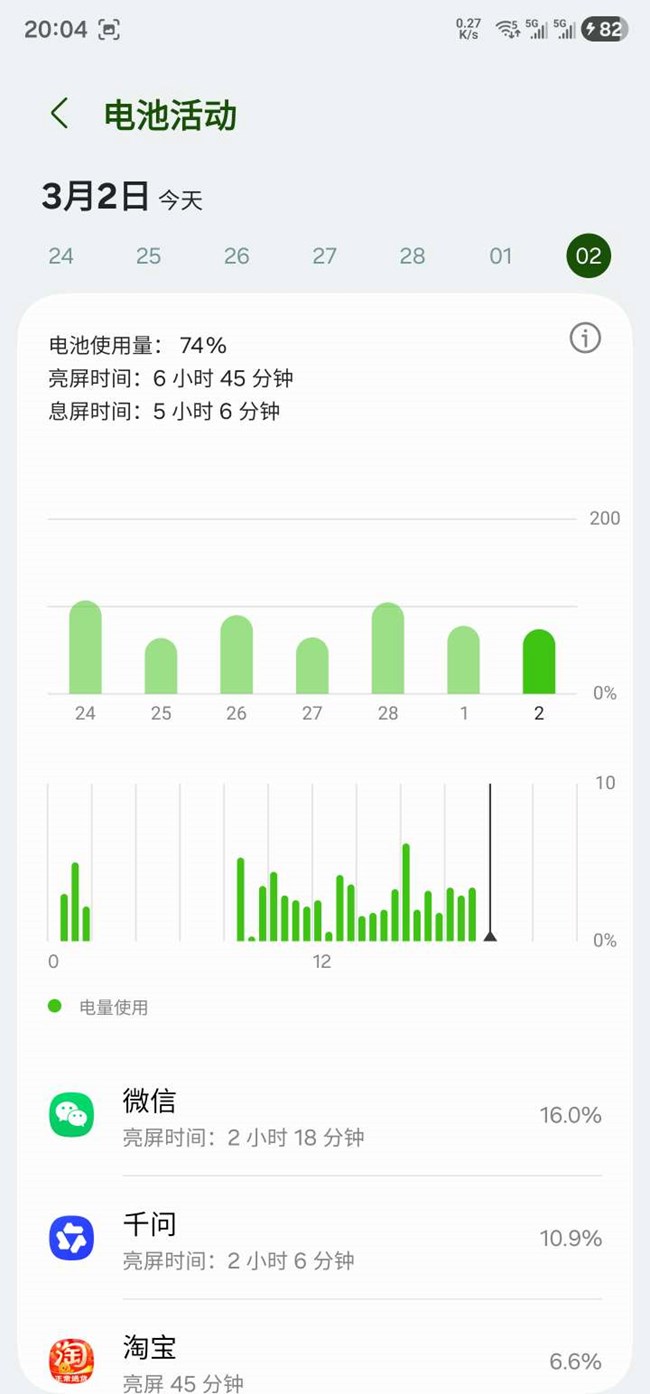The image size is (650, 1394).
Task: Go back from 电池活动 page
Action: (60, 114)
